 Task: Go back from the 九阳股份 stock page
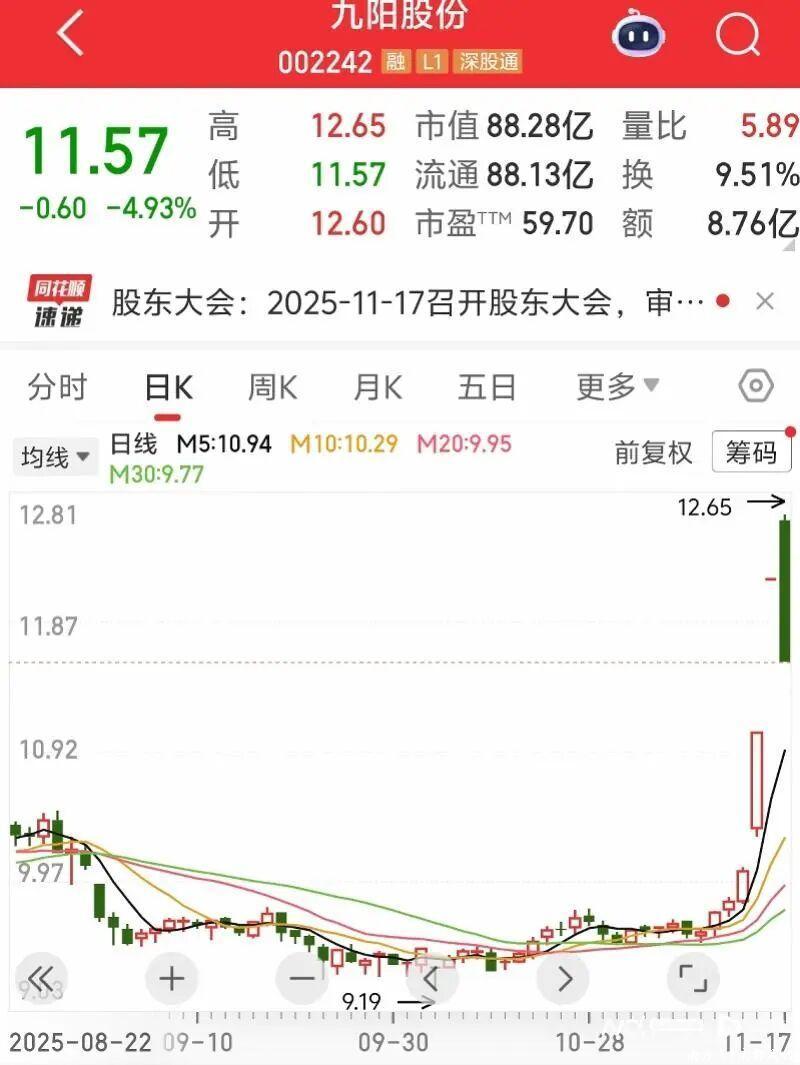pyautogui.click(x=70, y=35)
